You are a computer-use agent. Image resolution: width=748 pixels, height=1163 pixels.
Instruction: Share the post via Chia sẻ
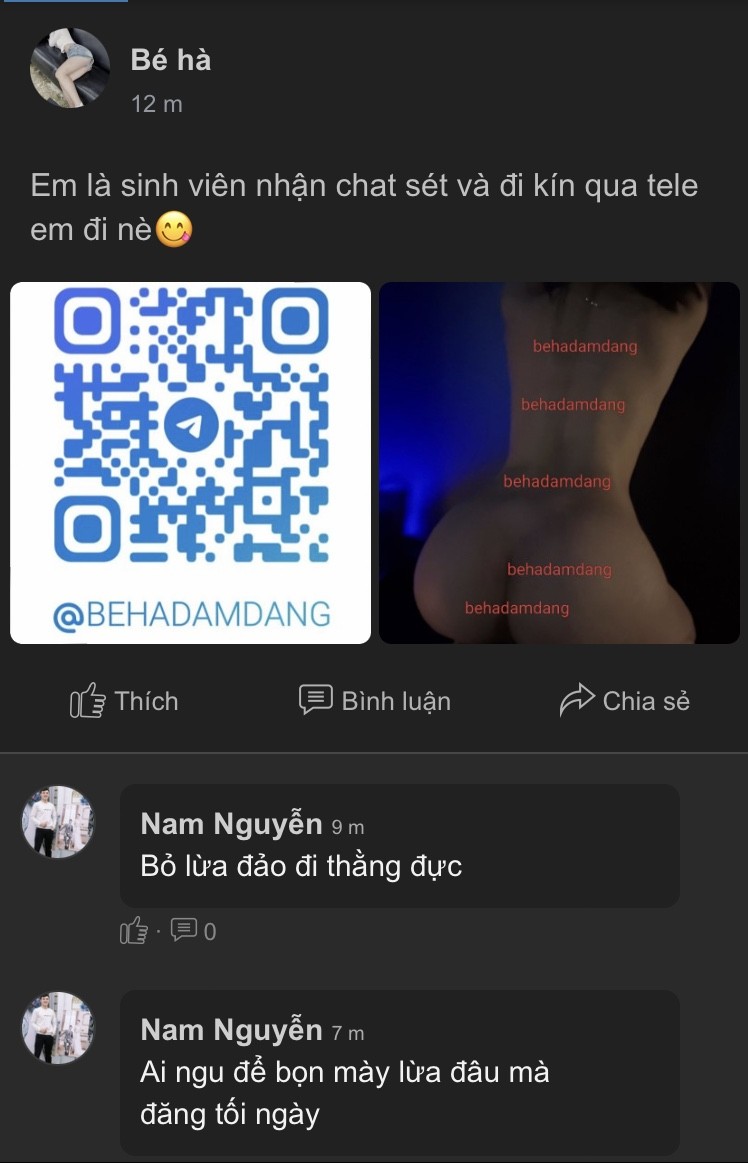pyautogui.click(x=624, y=701)
